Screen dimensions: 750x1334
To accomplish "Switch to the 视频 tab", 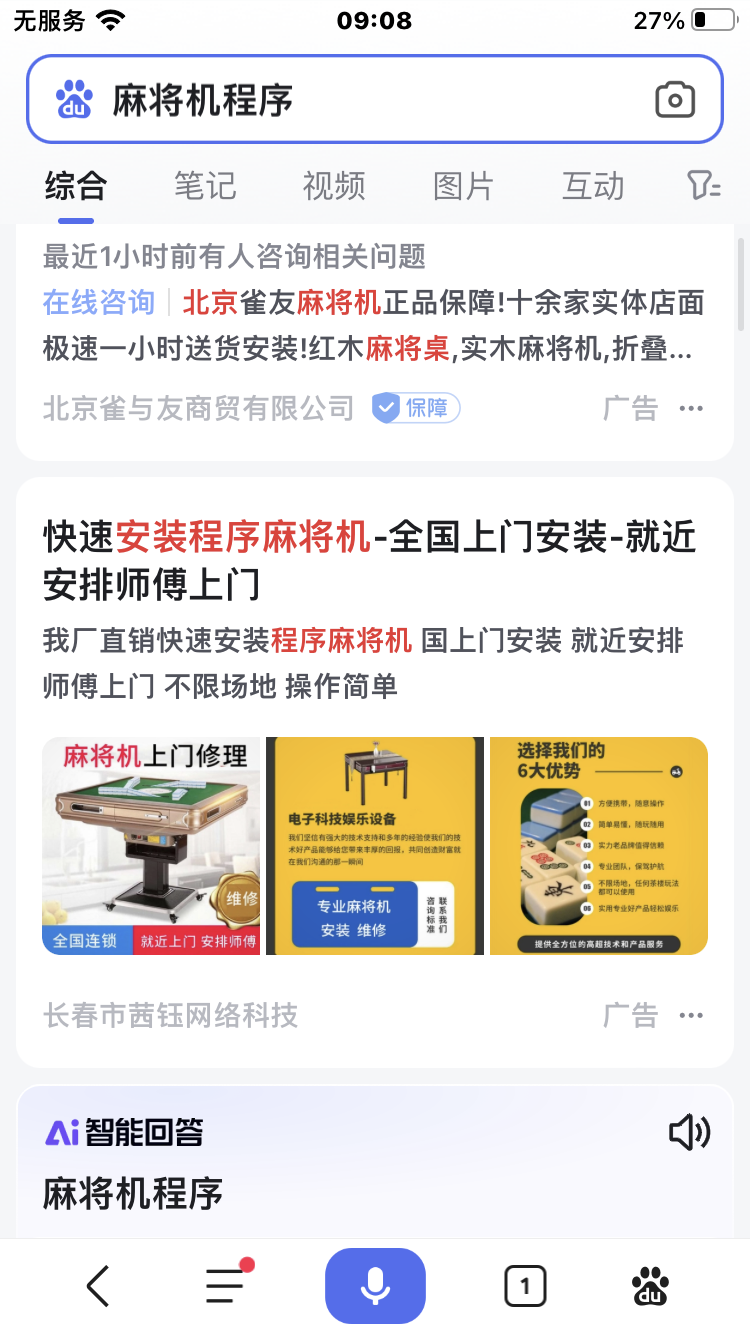I will (334, 187).
